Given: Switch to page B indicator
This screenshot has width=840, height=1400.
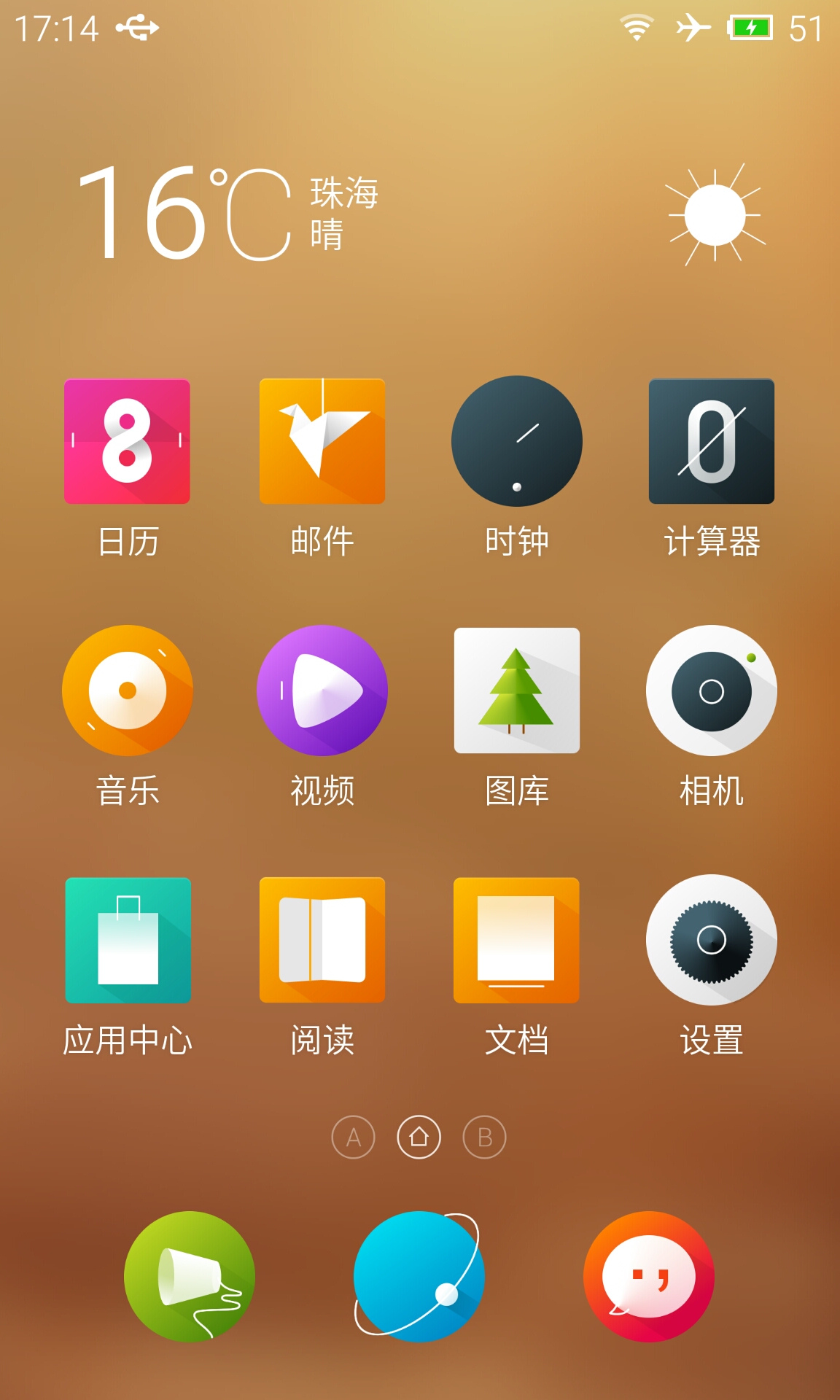Looking at the screenshot, I should [485, 1137].
